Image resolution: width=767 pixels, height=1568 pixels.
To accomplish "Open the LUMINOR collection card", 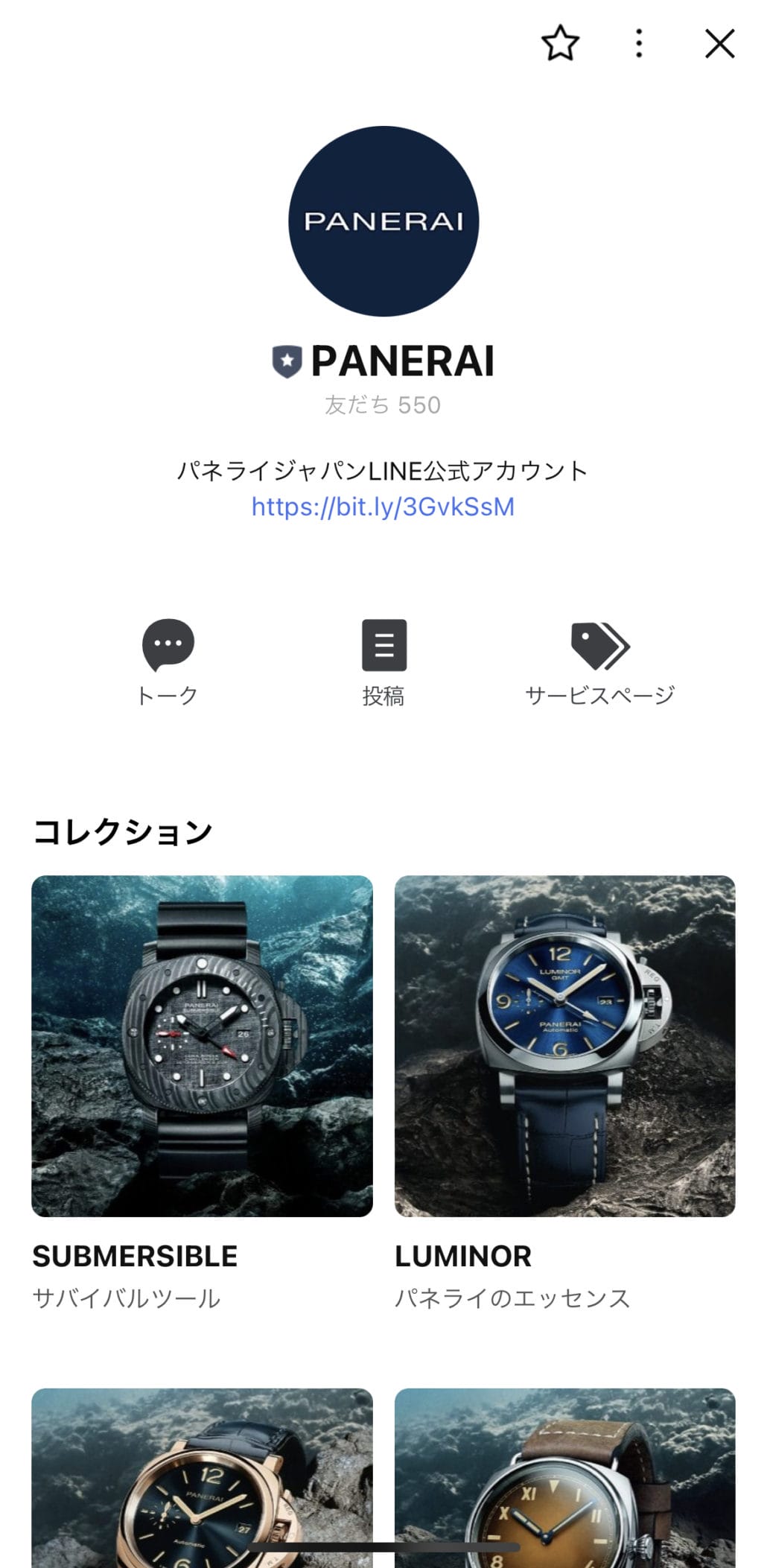I will (x=564, y=1046).
